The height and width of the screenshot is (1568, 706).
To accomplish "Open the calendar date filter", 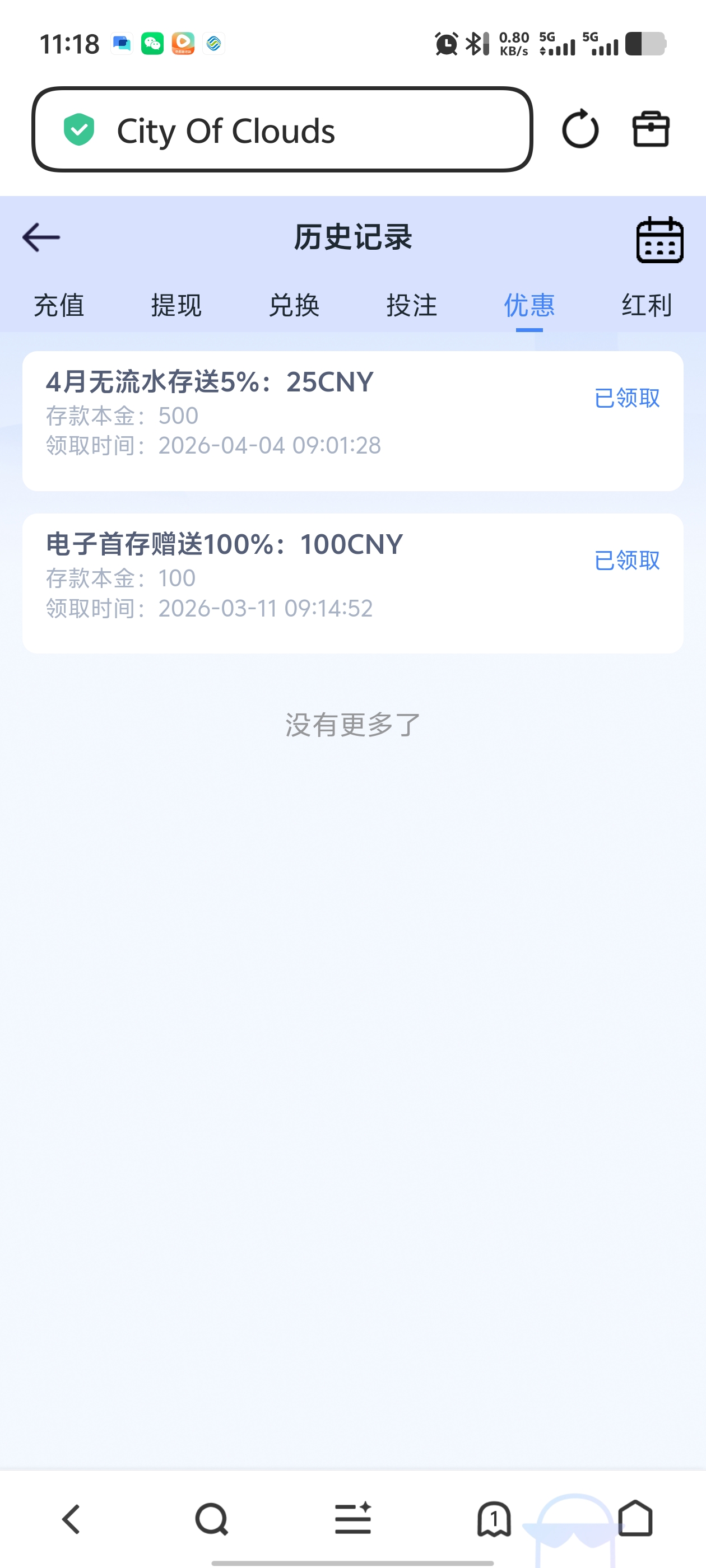I will pyautogui.click(x=659, y=240).
